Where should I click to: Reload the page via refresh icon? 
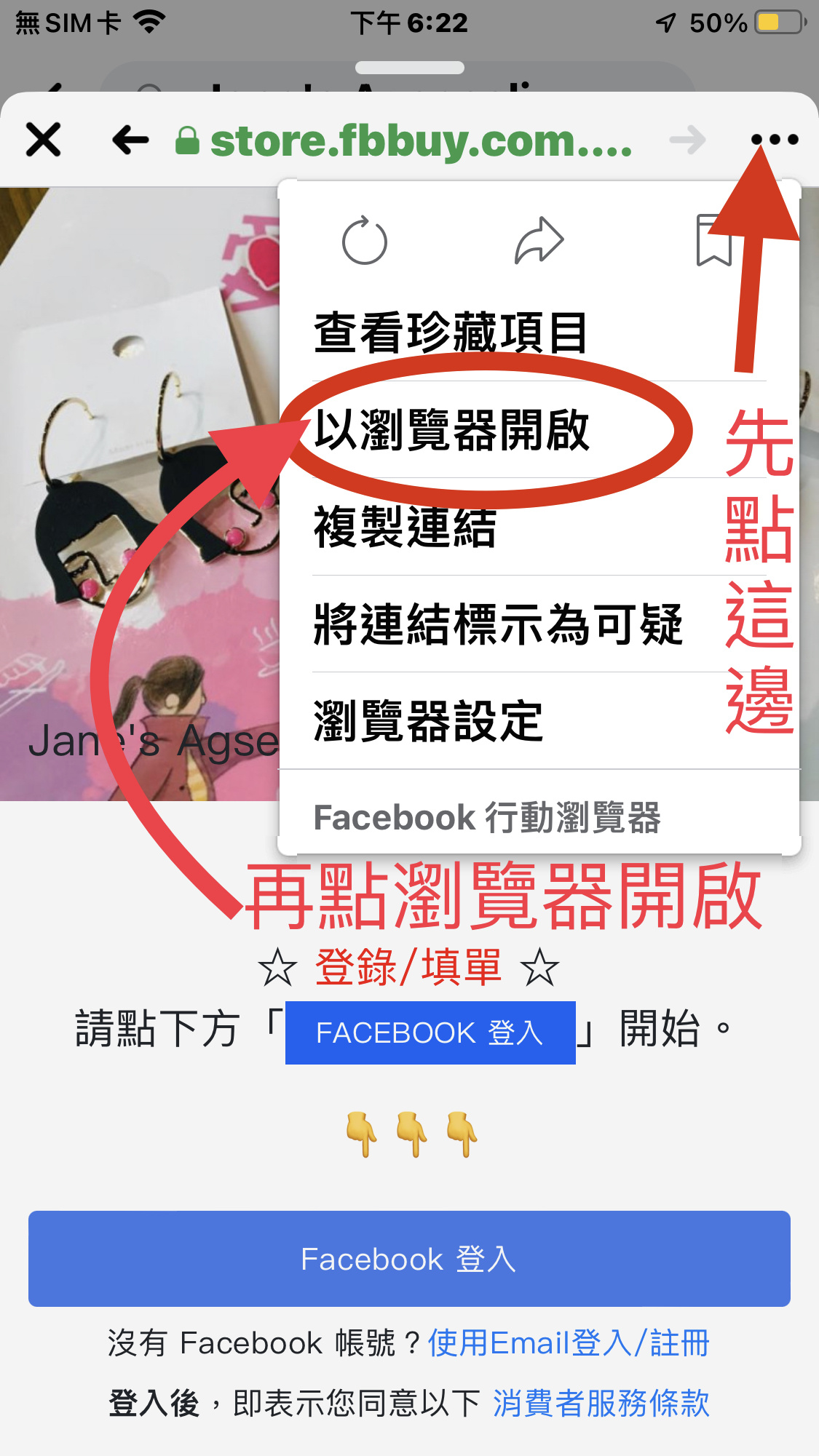pyautogui.click(x=365, y=241)
